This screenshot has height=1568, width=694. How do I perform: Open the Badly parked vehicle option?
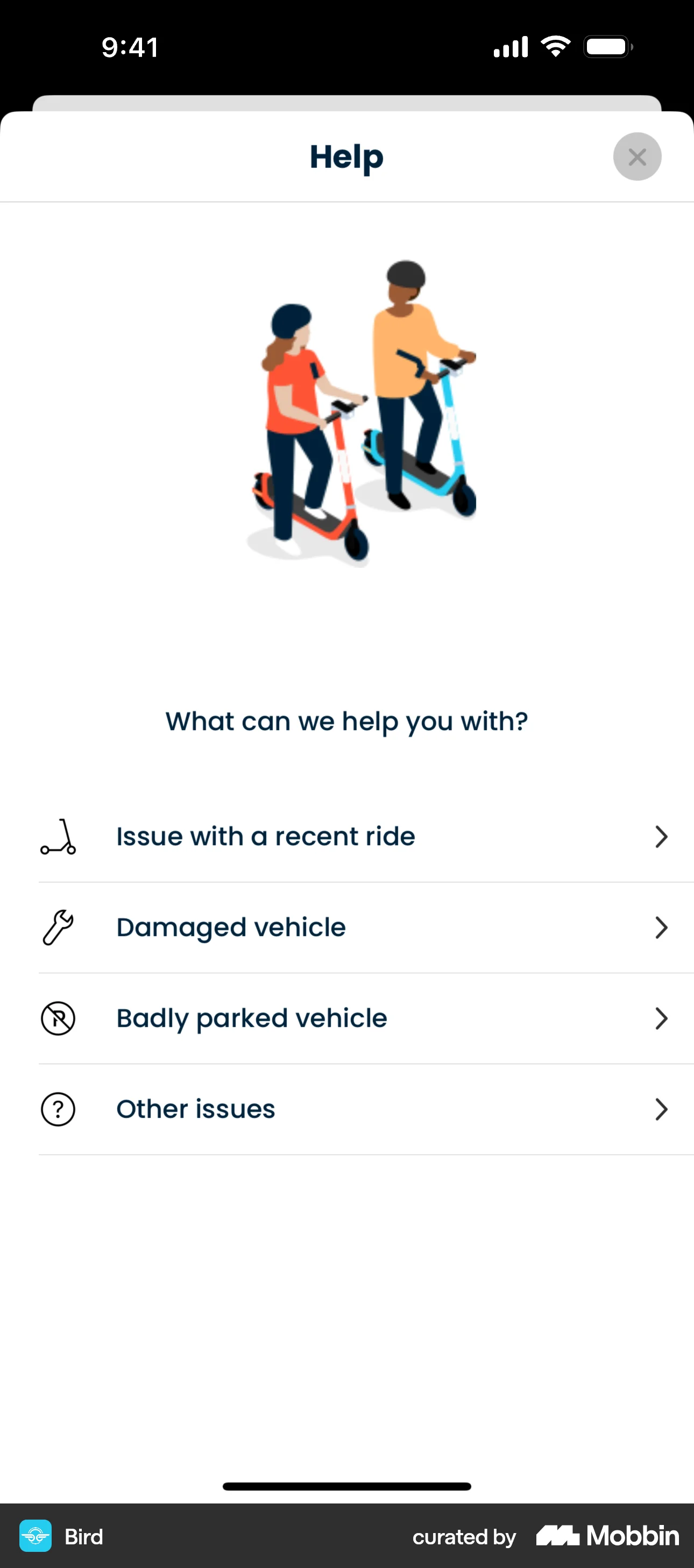251,1018
